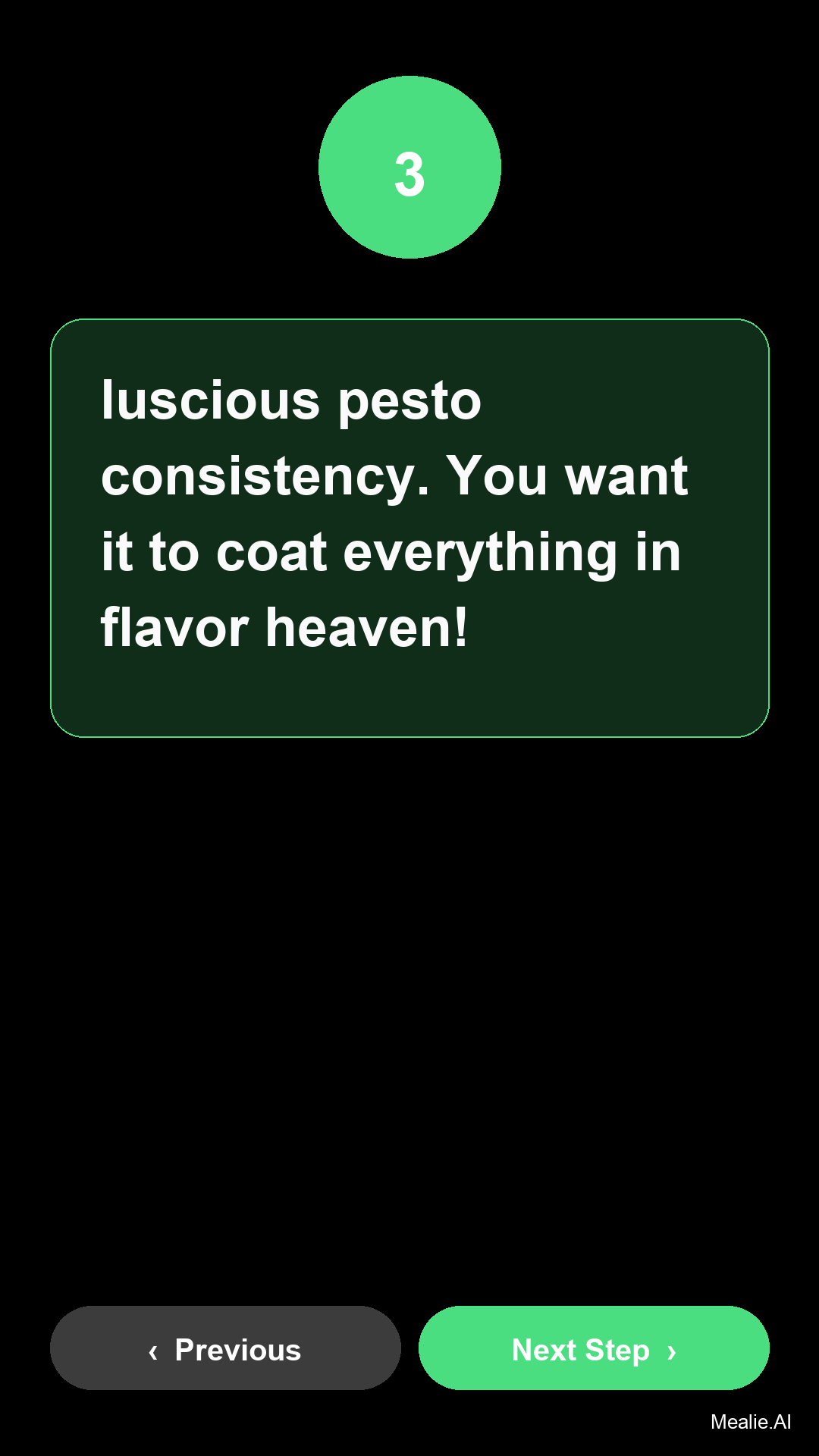Click the left chevron in Previous button

pos(154,1350)
